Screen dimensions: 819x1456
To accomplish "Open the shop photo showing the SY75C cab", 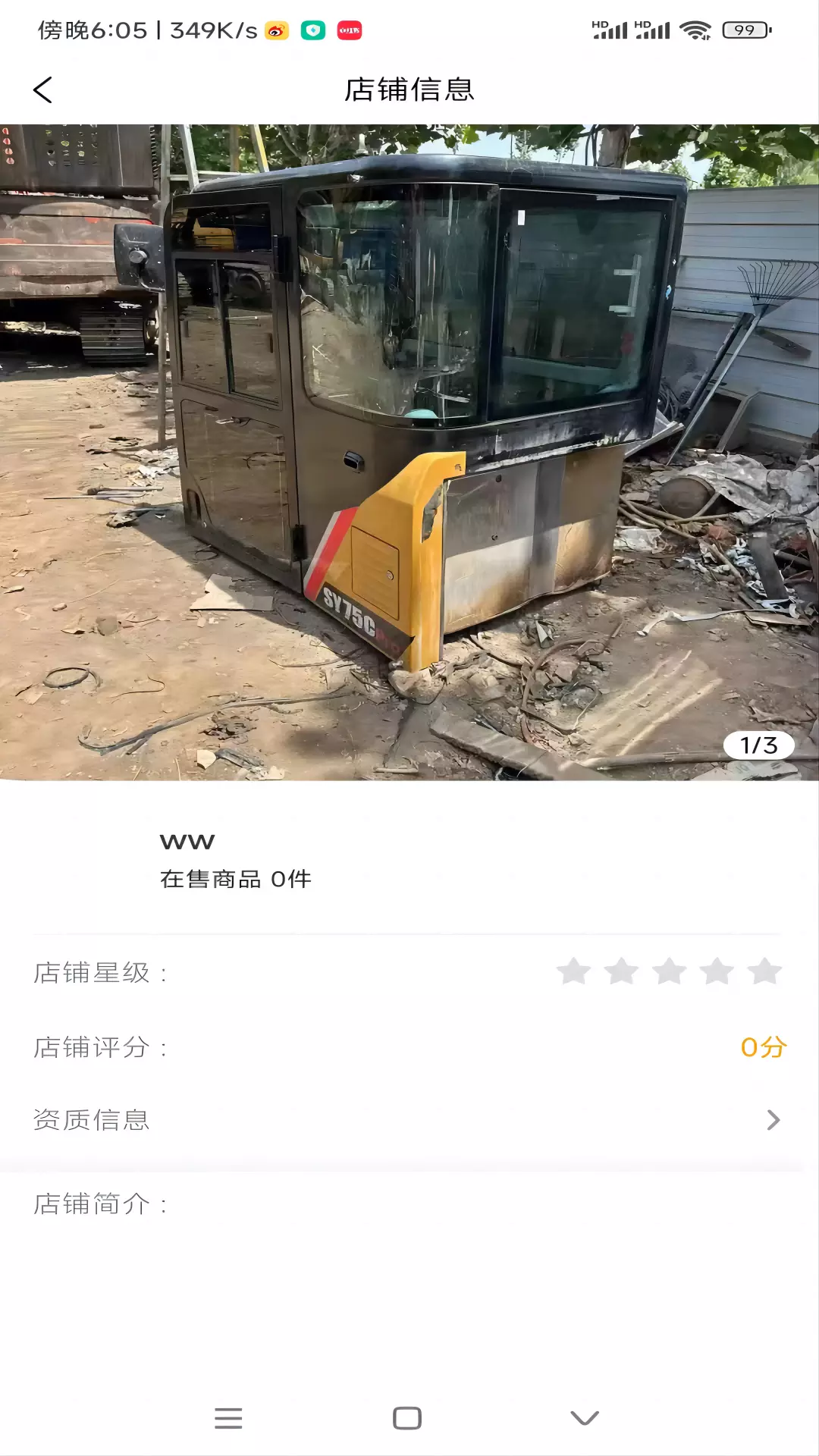I will pos(409,453).
